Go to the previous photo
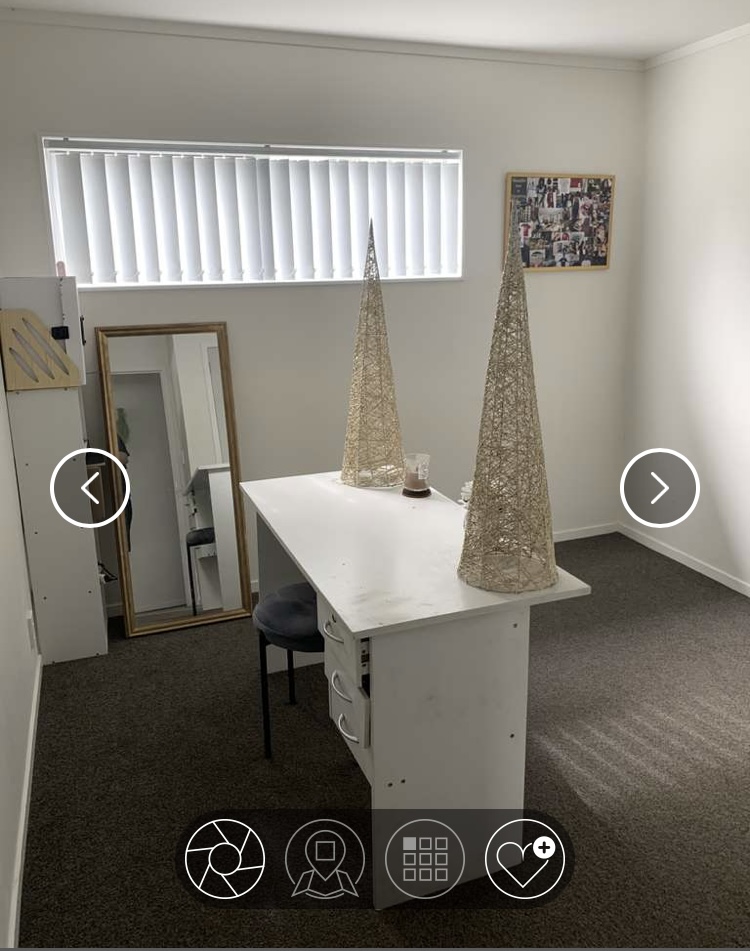 [x=90, y=488]
